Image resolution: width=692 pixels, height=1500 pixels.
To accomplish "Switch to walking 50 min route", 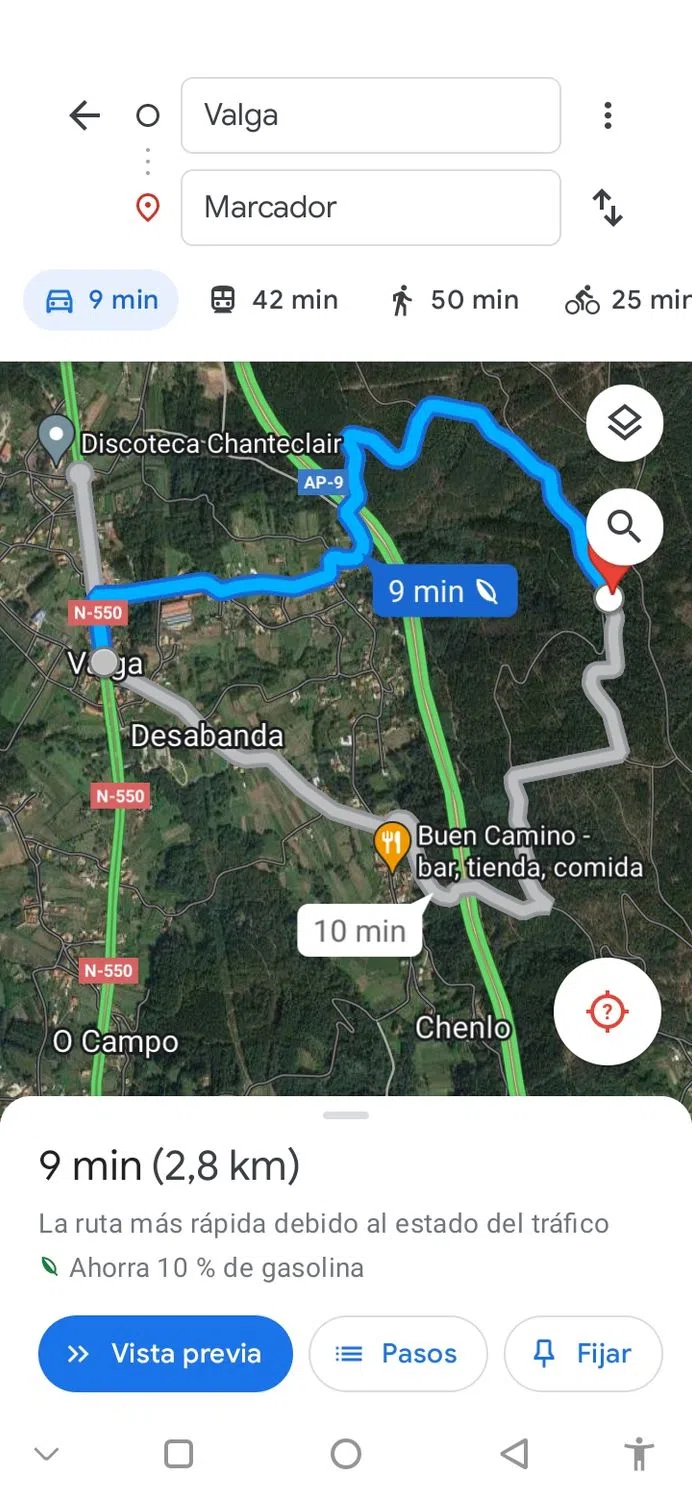I will [455, 300].
